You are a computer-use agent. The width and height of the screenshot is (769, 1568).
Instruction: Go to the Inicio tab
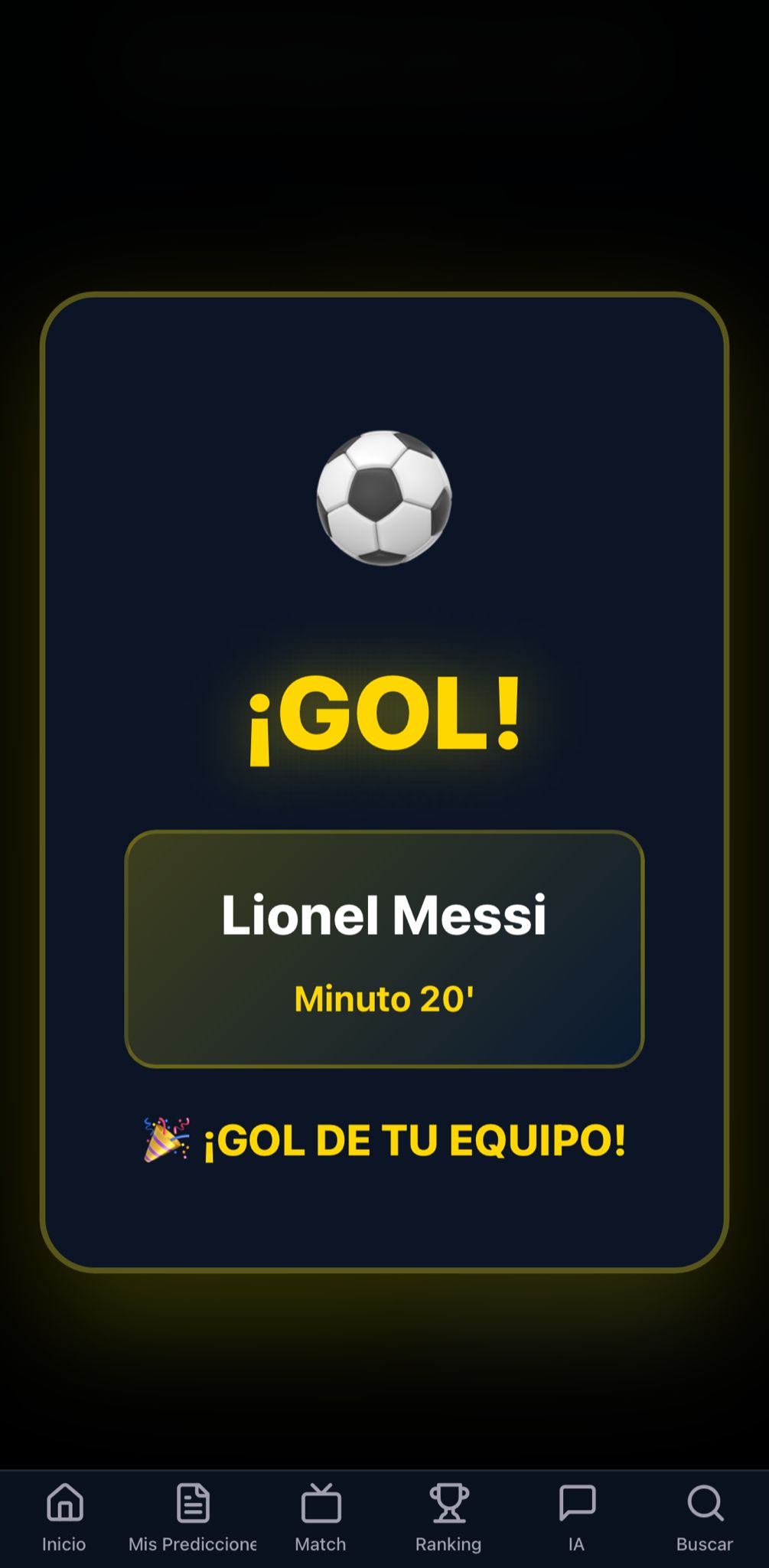point(64,1517)
